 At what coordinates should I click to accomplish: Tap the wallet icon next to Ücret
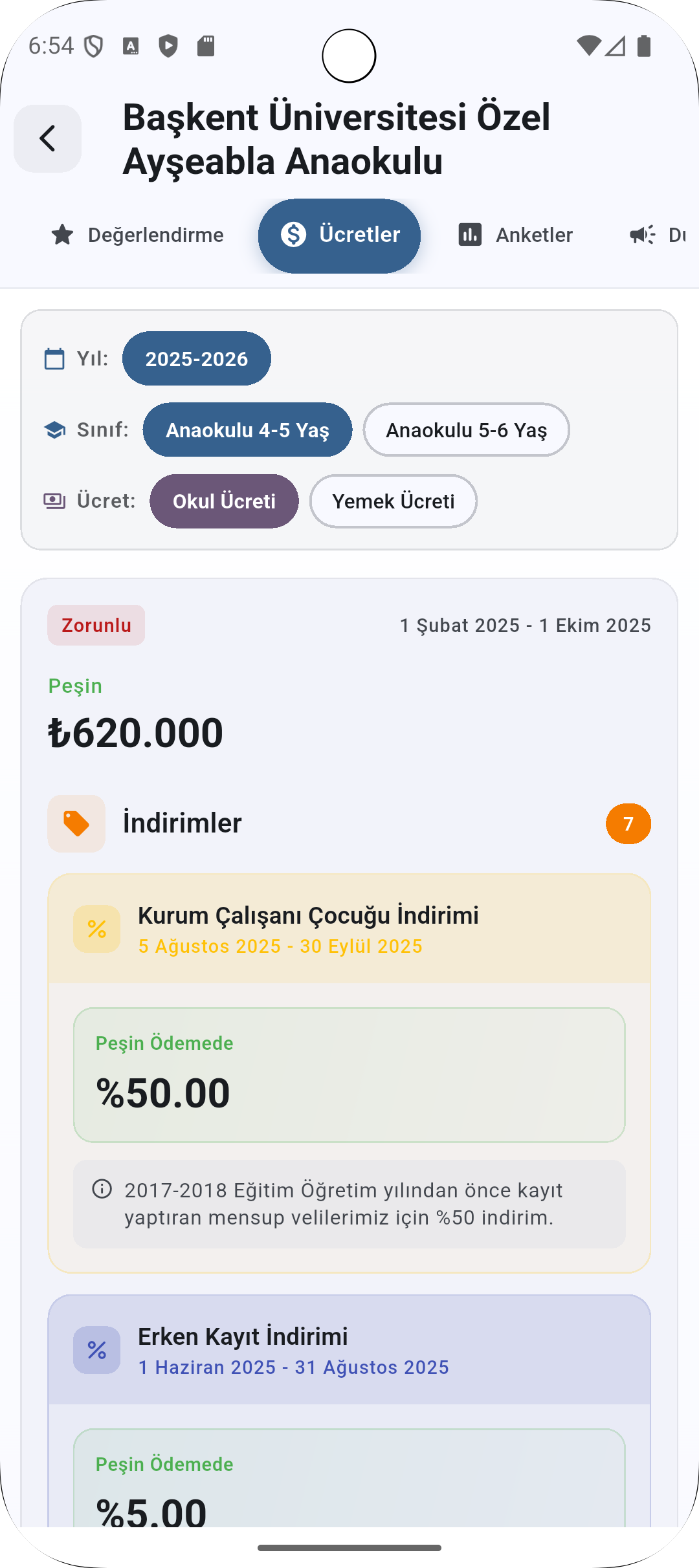pyautogui.click(x=56, y=500)
